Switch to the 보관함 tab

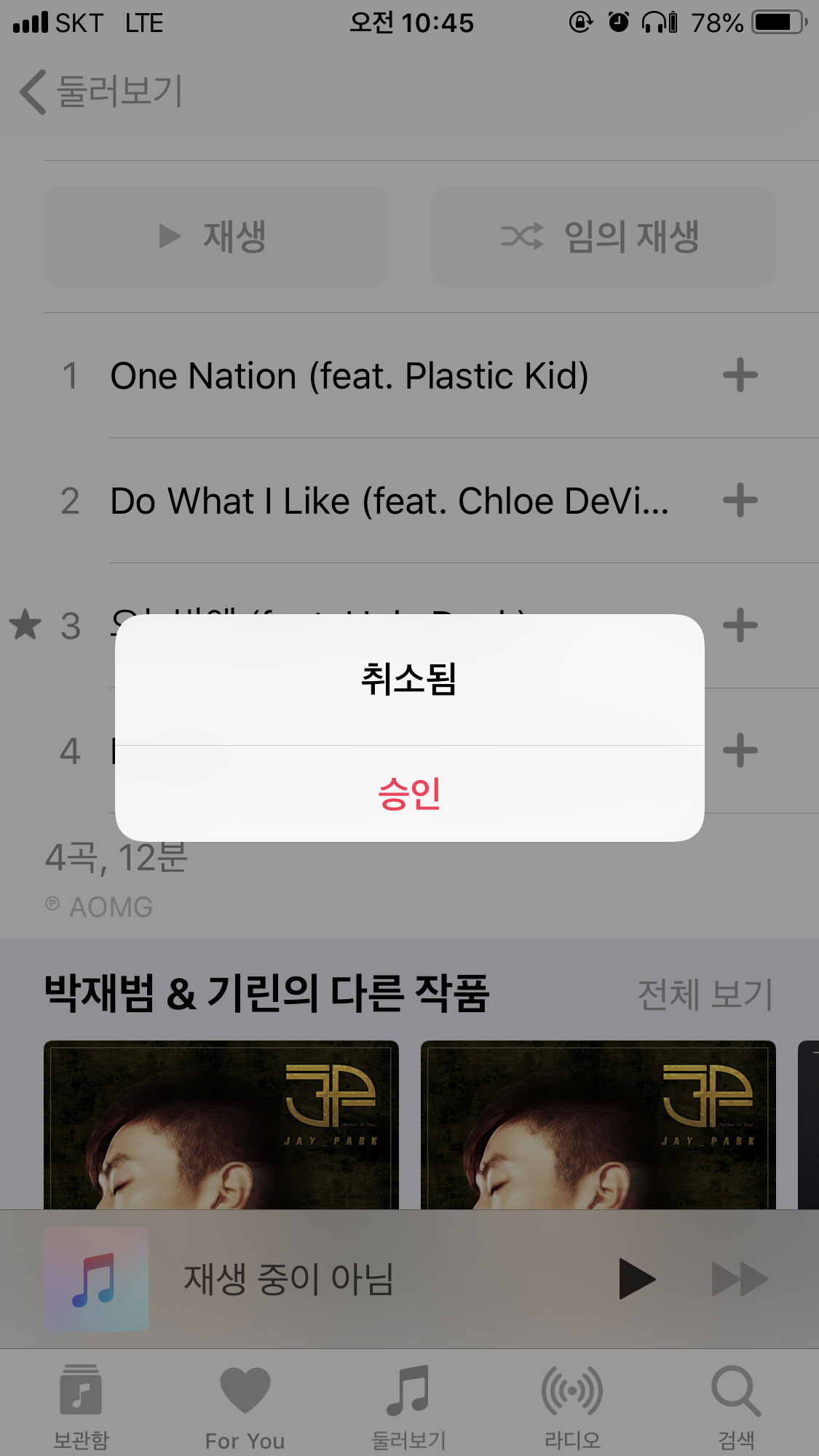tap(81, 1406)
